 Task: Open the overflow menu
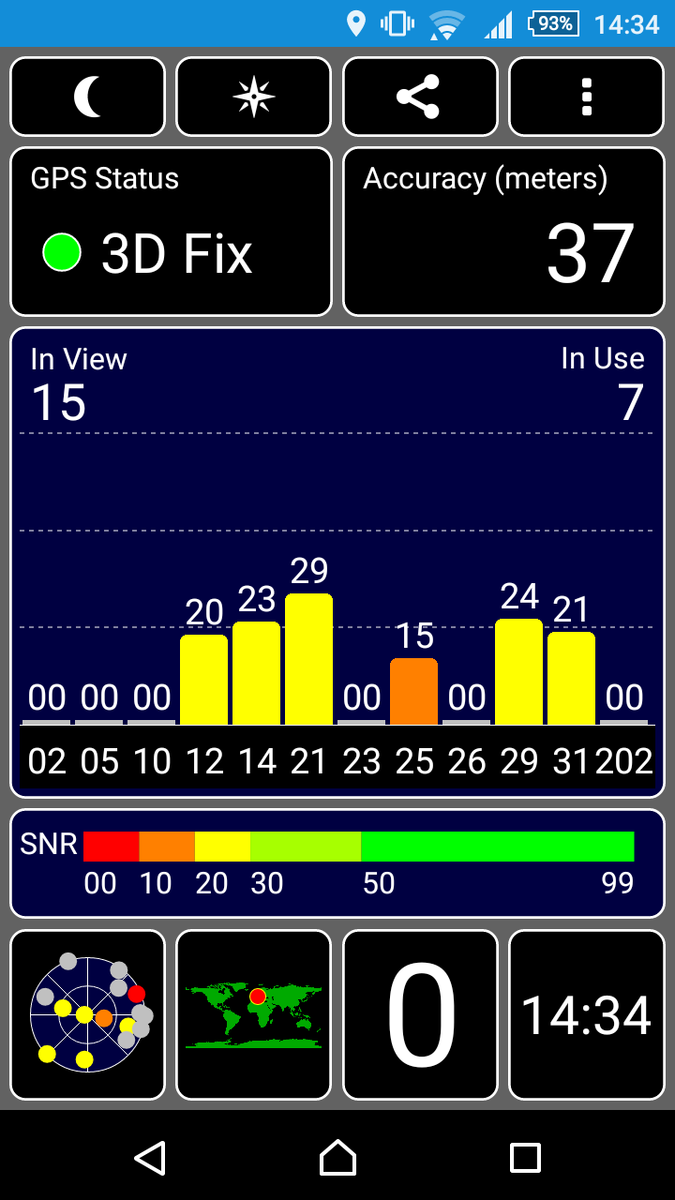(587, 97)
